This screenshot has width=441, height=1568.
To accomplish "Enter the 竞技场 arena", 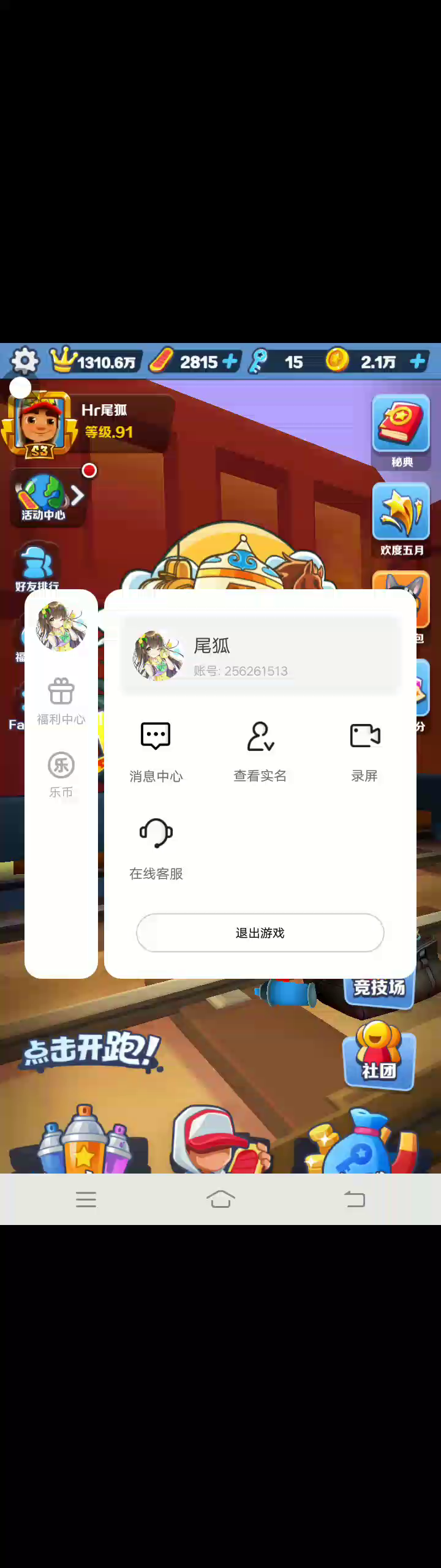I will (379, 987).
